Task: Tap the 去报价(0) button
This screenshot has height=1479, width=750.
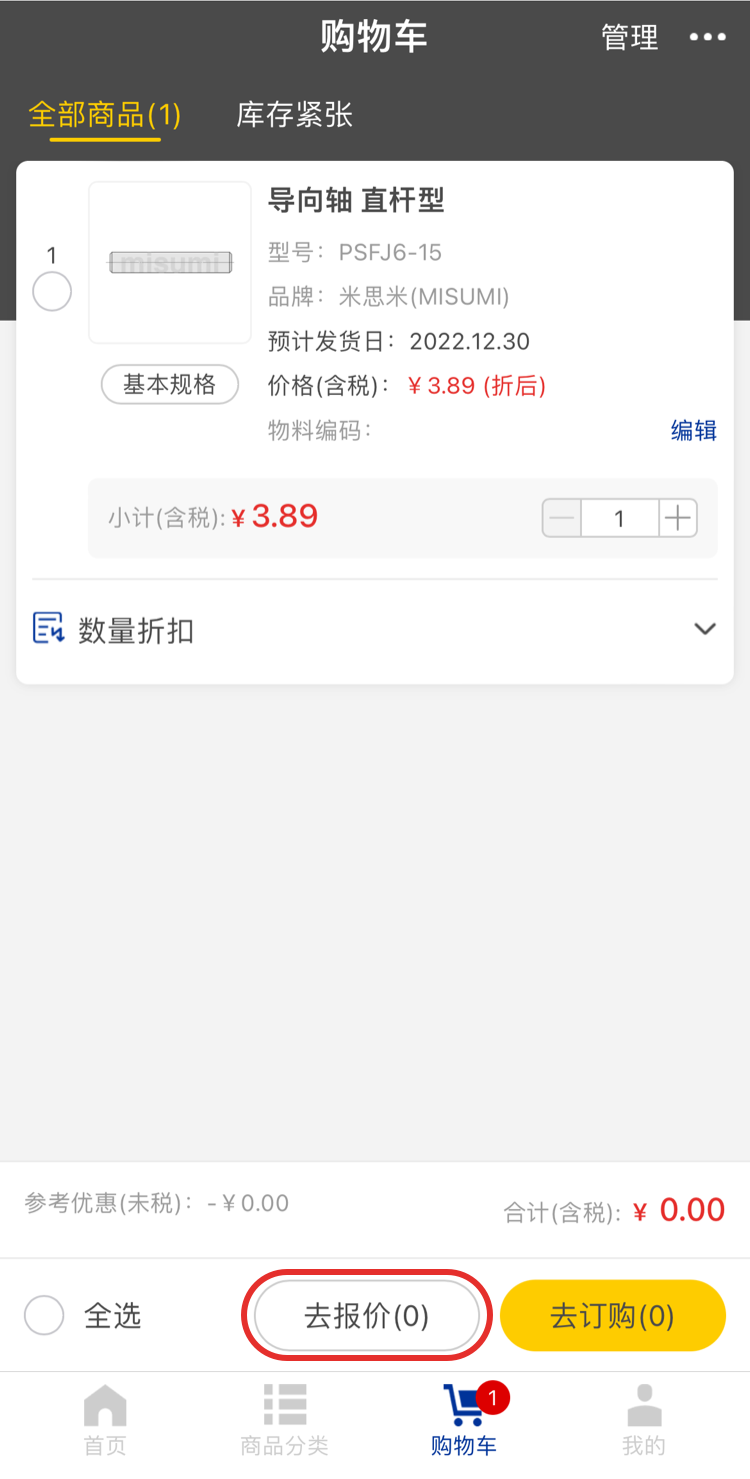Action: coord(366,1316)
